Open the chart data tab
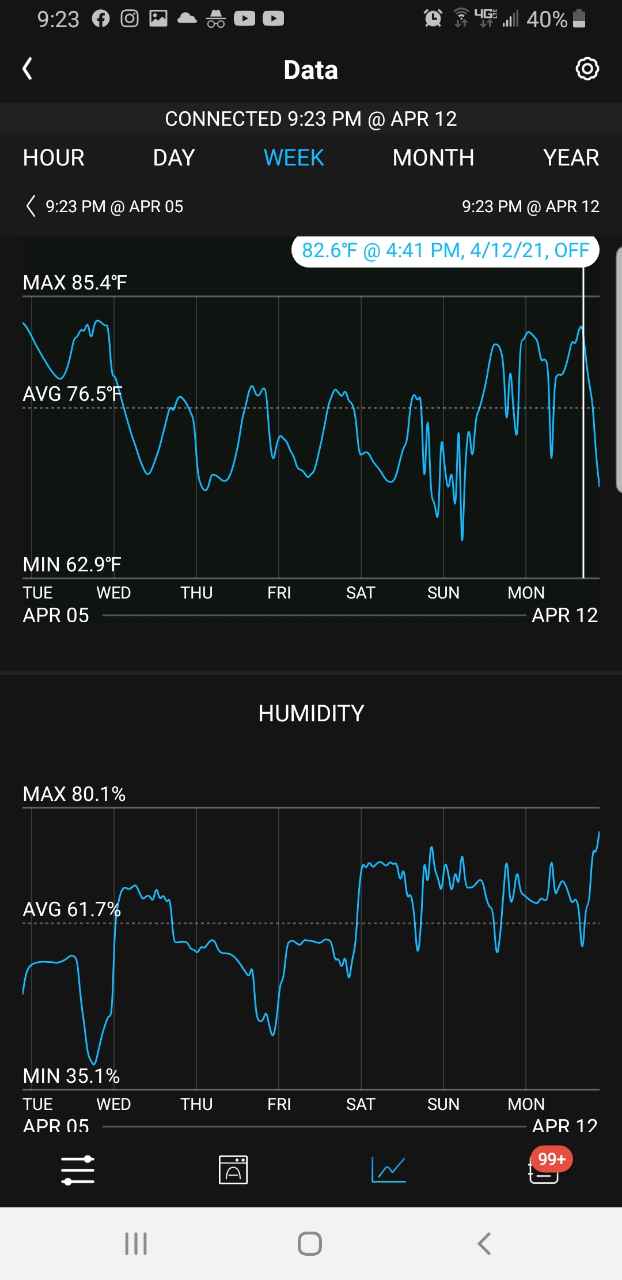The image size is (622, 1280). click(388, 1169)
